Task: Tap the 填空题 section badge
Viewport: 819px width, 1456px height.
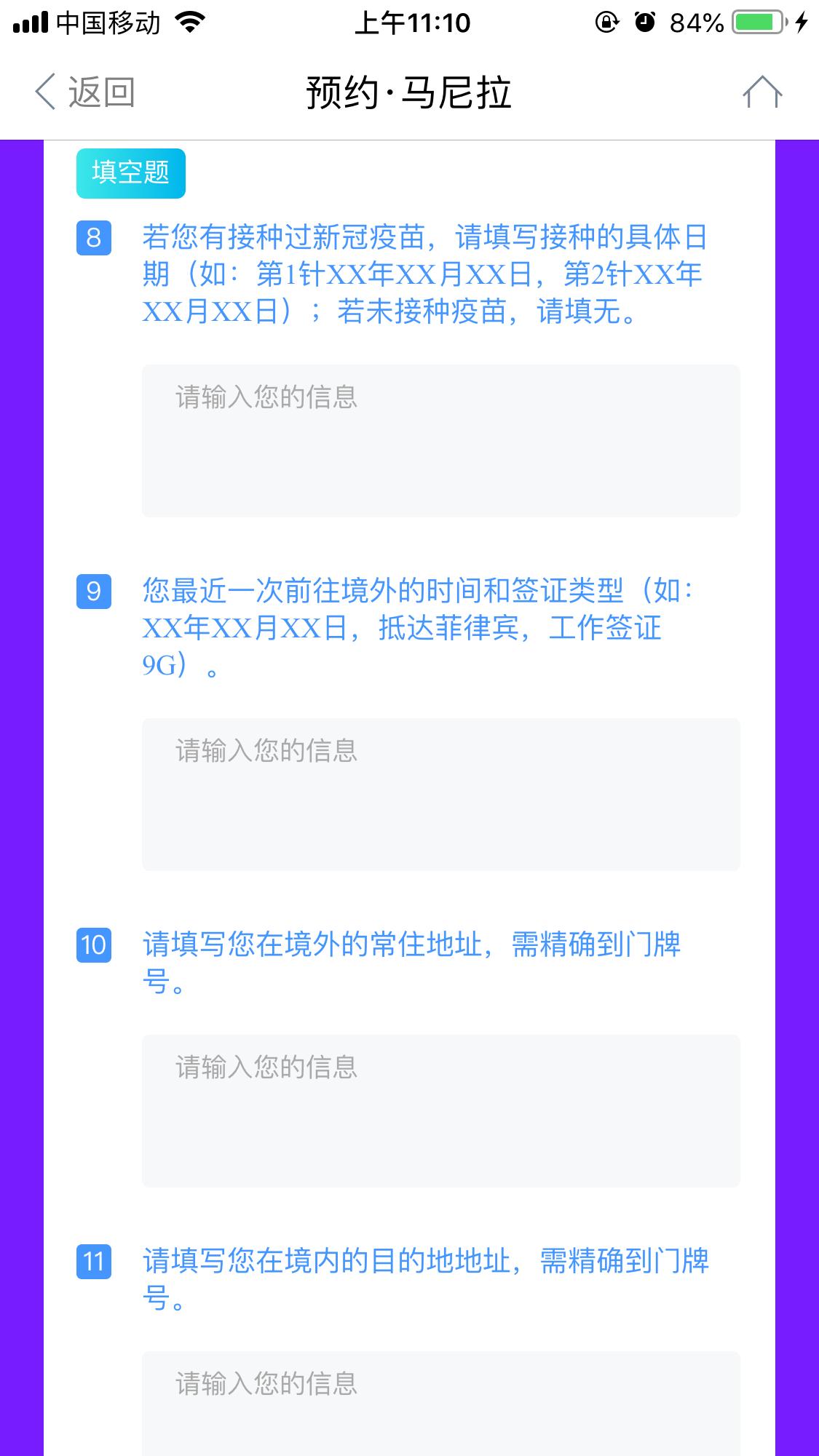Action: (130, 172)
